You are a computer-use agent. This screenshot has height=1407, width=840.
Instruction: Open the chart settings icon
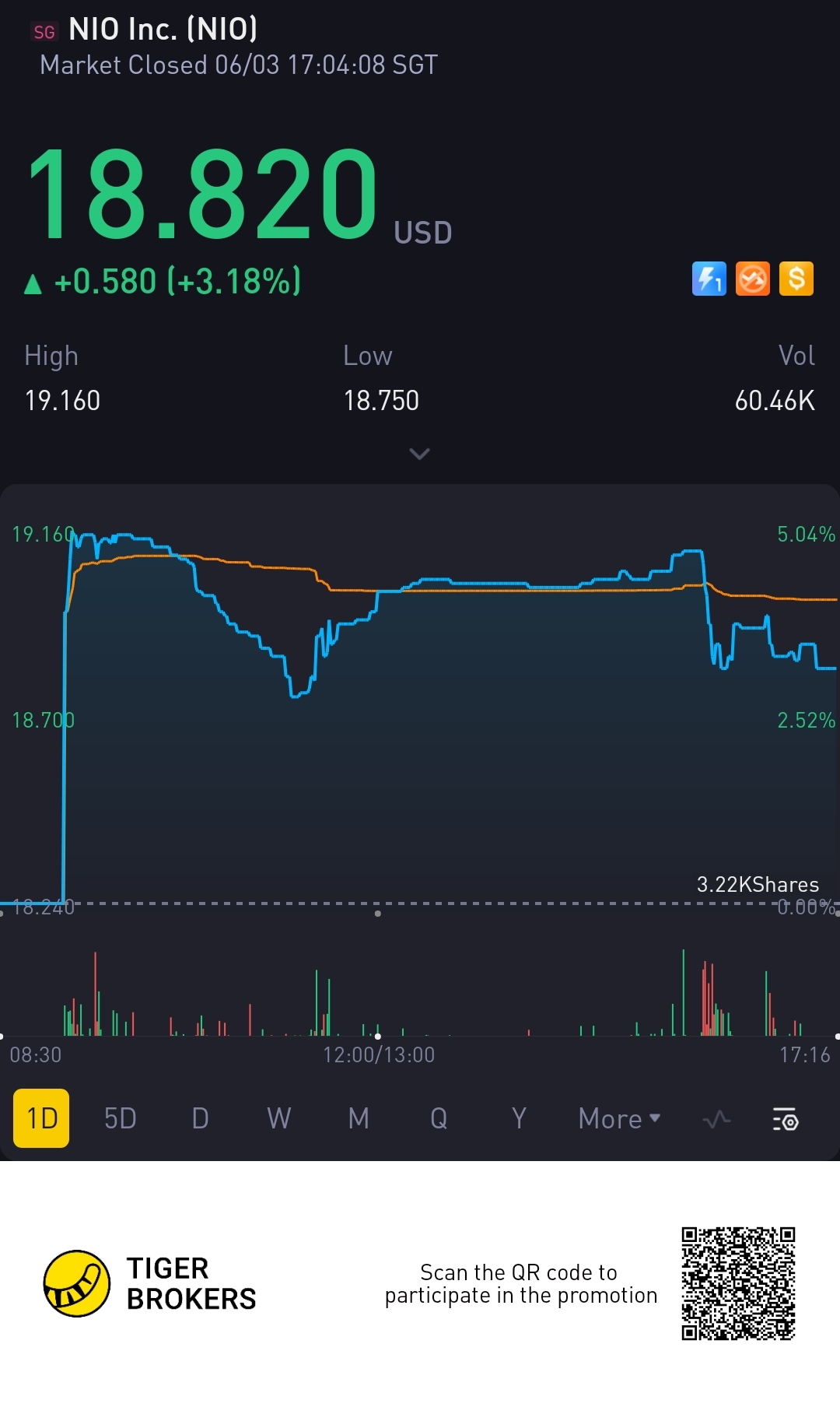786,1120
